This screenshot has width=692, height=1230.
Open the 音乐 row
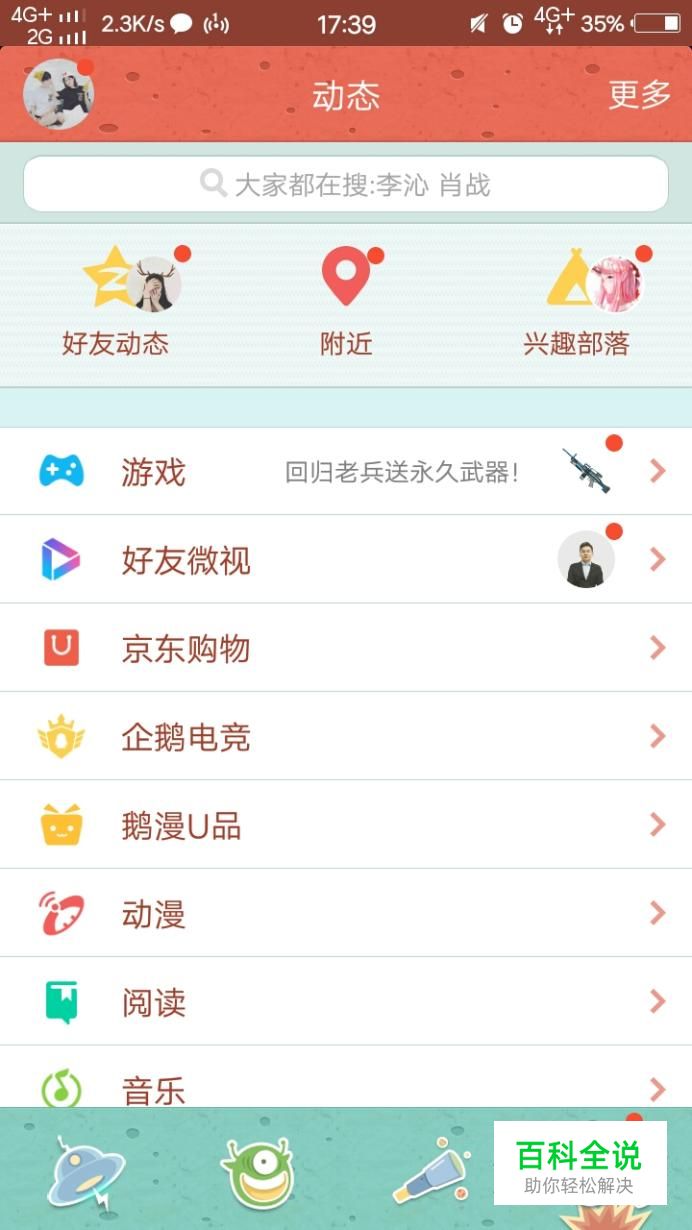point(346,1085)
